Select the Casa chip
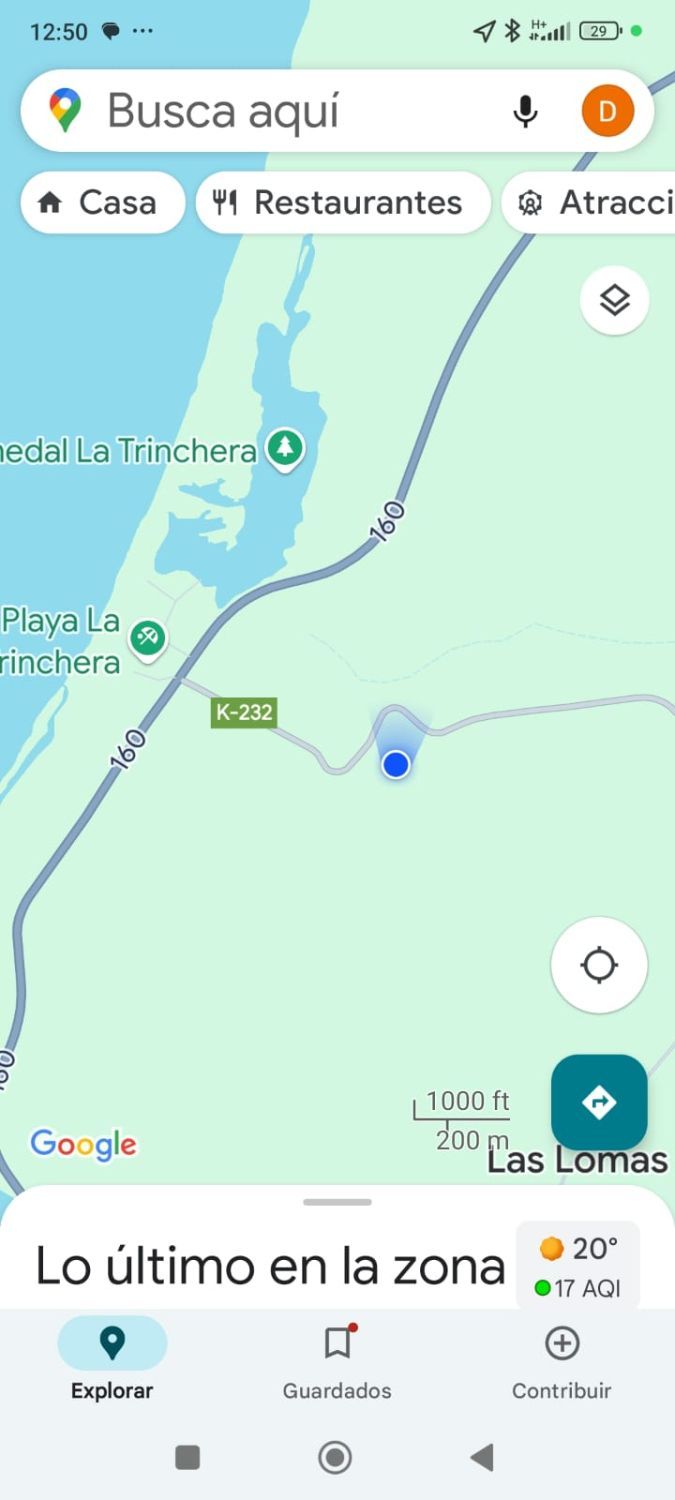Image resolution: width=675 pixels, height=1500 pixels. pos(102,203)
